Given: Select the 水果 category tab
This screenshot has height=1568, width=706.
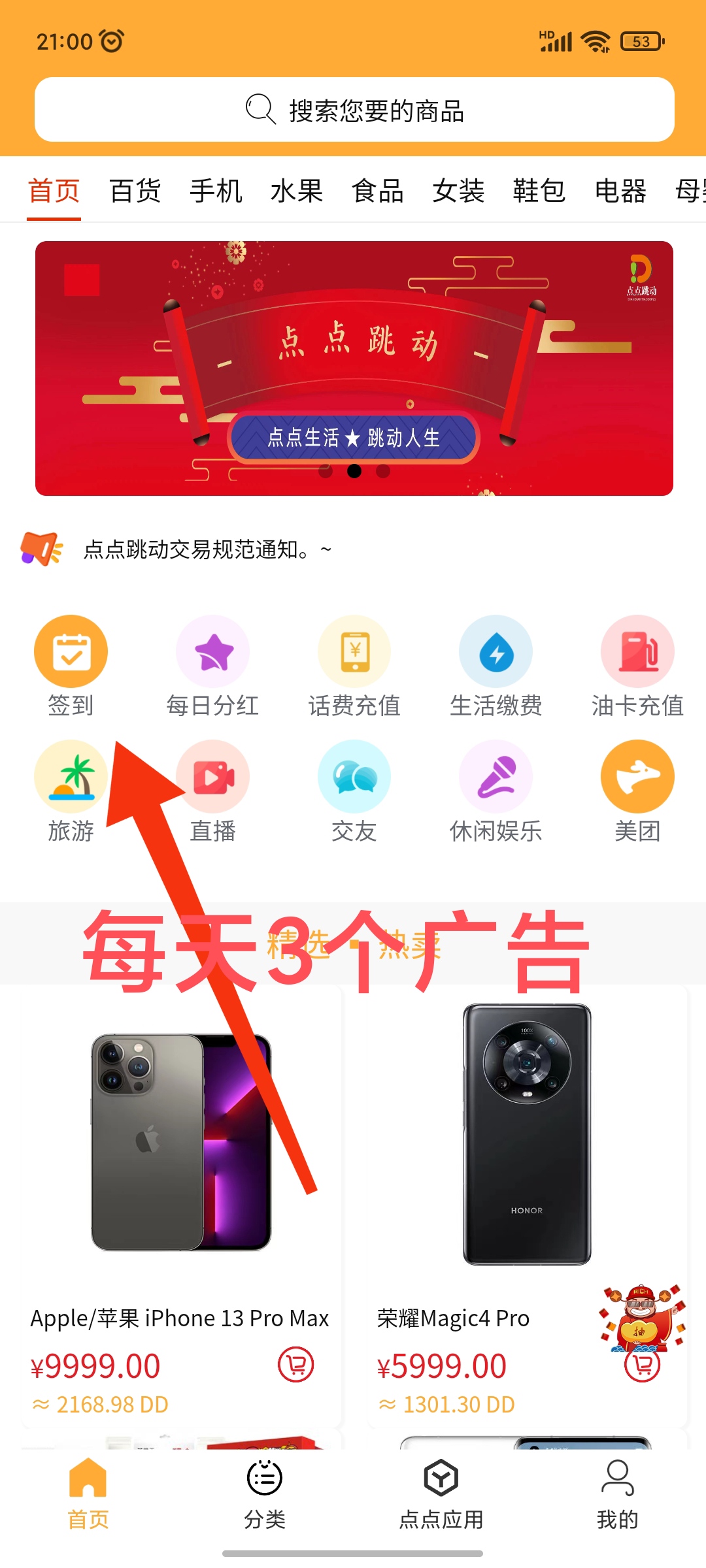Looking at the screenshot, I should pos(297,191).
